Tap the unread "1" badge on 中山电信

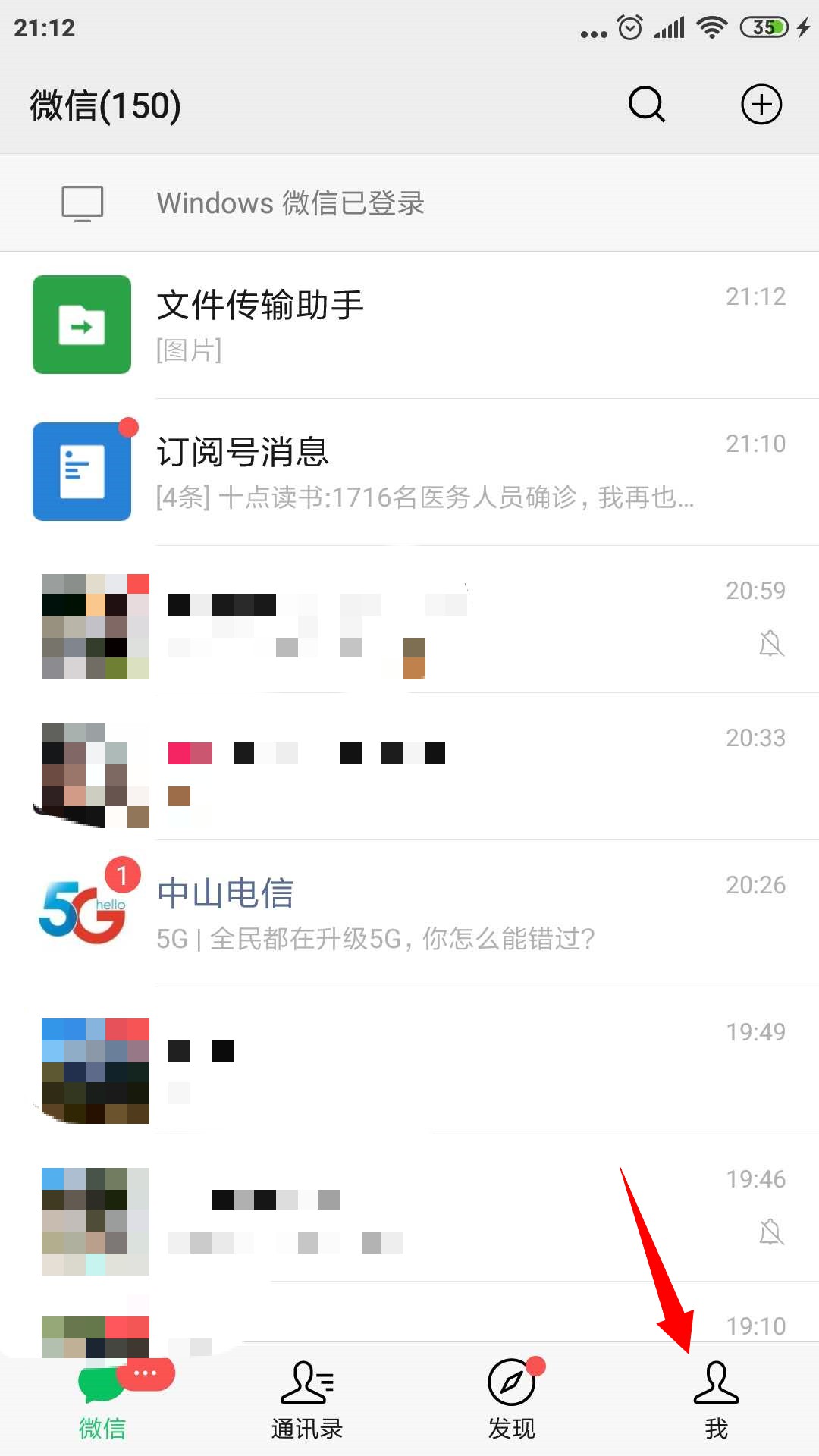click(x=122, y=876)
